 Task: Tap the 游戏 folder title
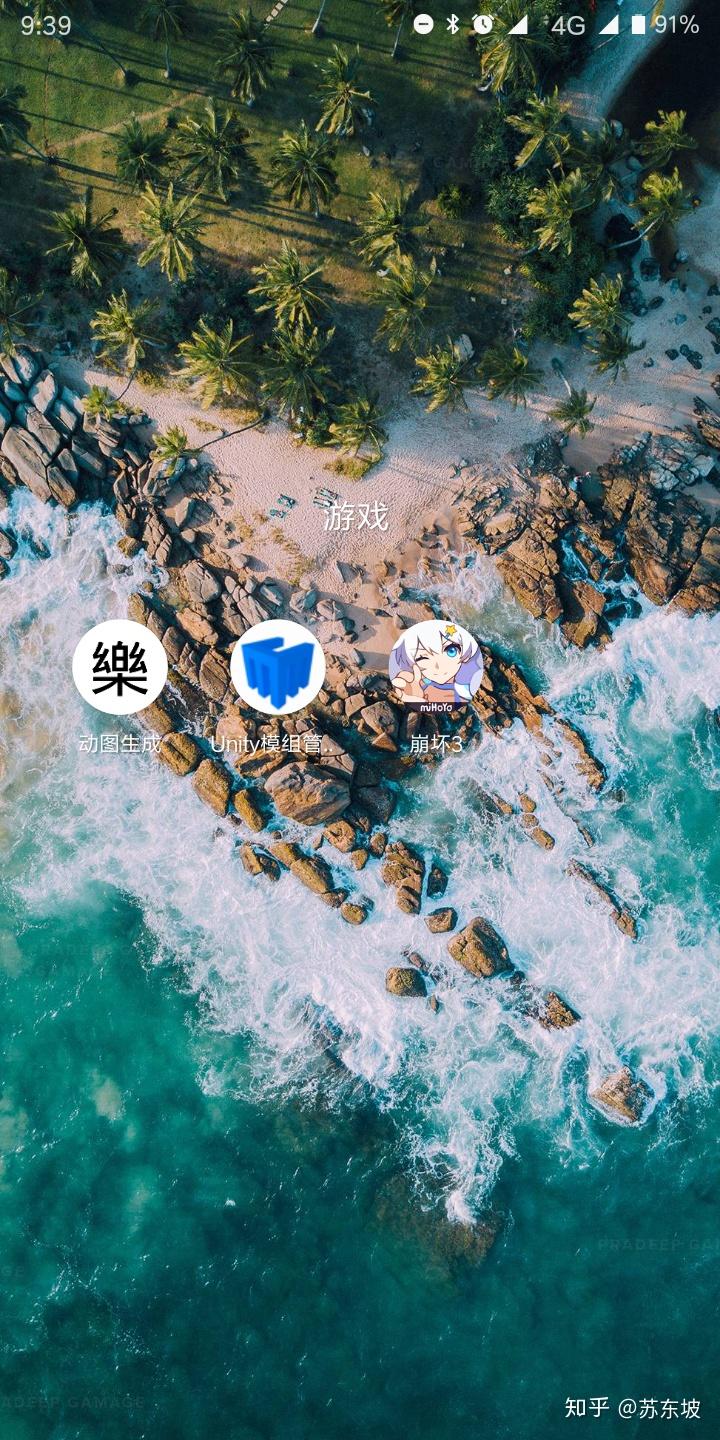tap(356, 516)
